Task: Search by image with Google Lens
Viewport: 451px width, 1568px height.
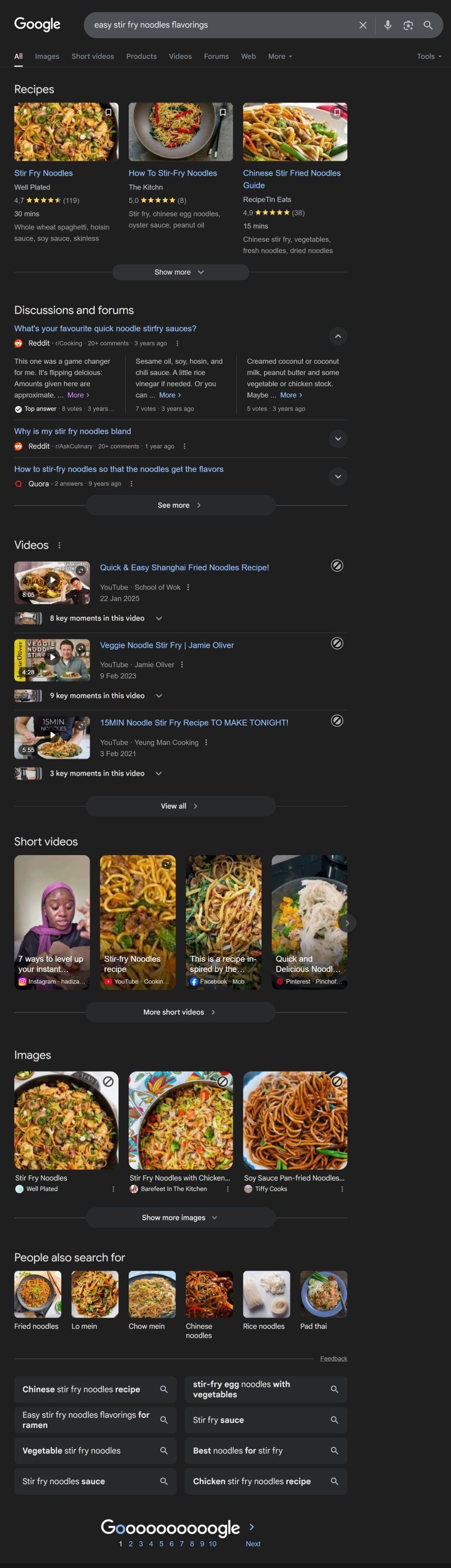Action: click(408, 25)
